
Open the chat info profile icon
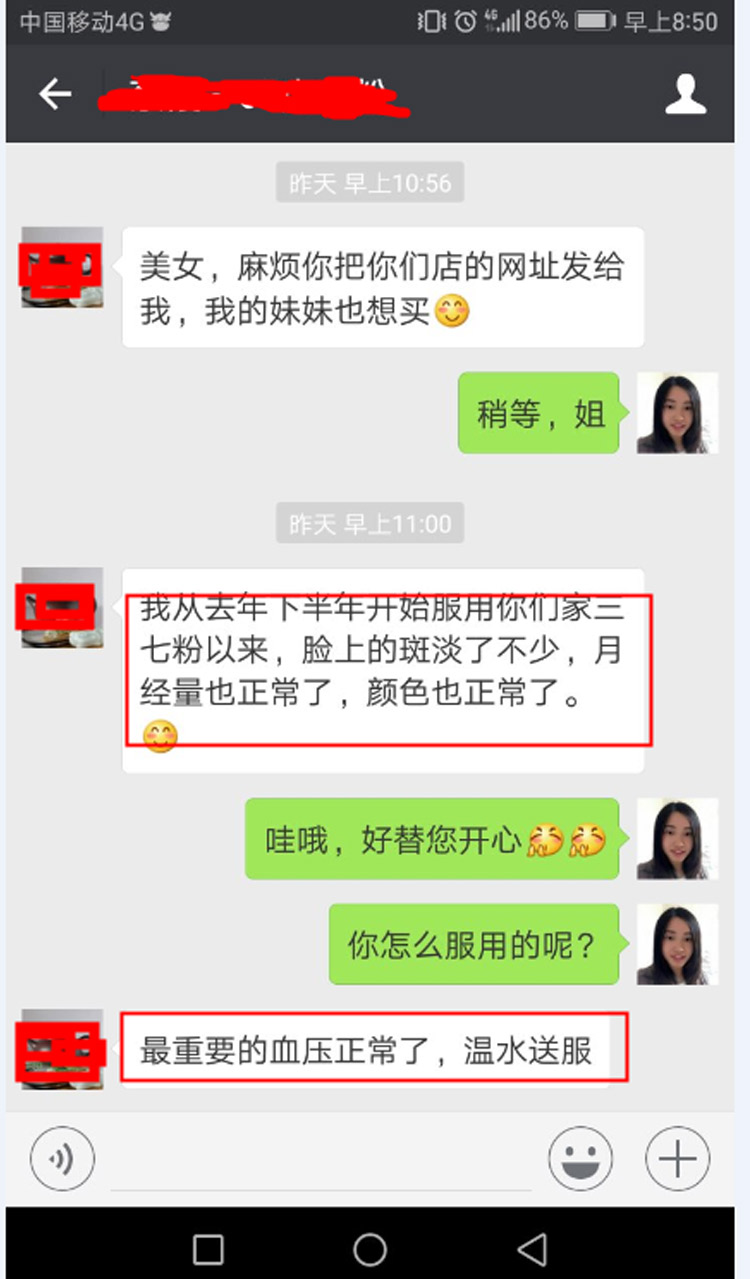686,94
